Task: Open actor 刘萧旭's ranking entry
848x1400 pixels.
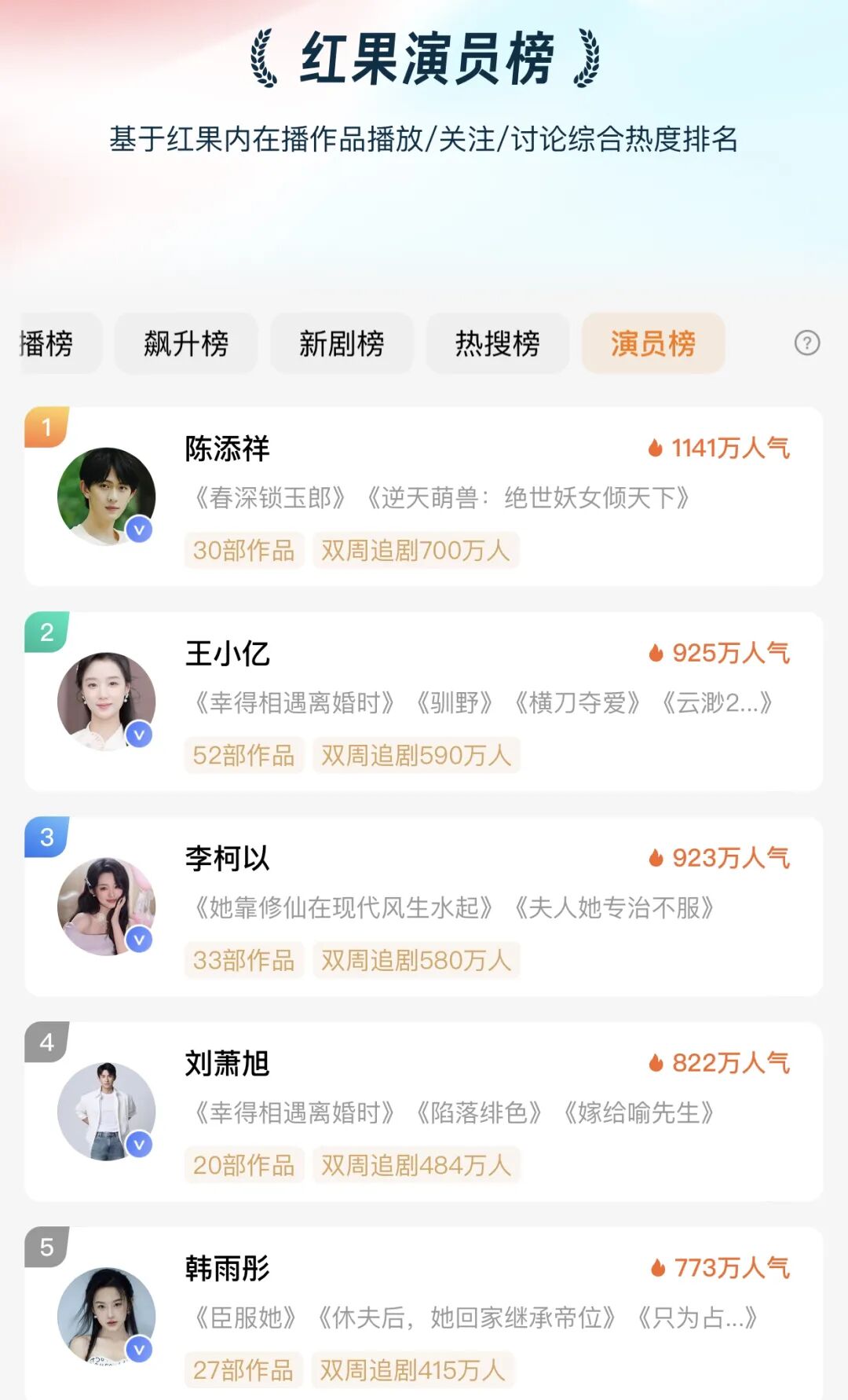Action: [x=424, y=1112]
